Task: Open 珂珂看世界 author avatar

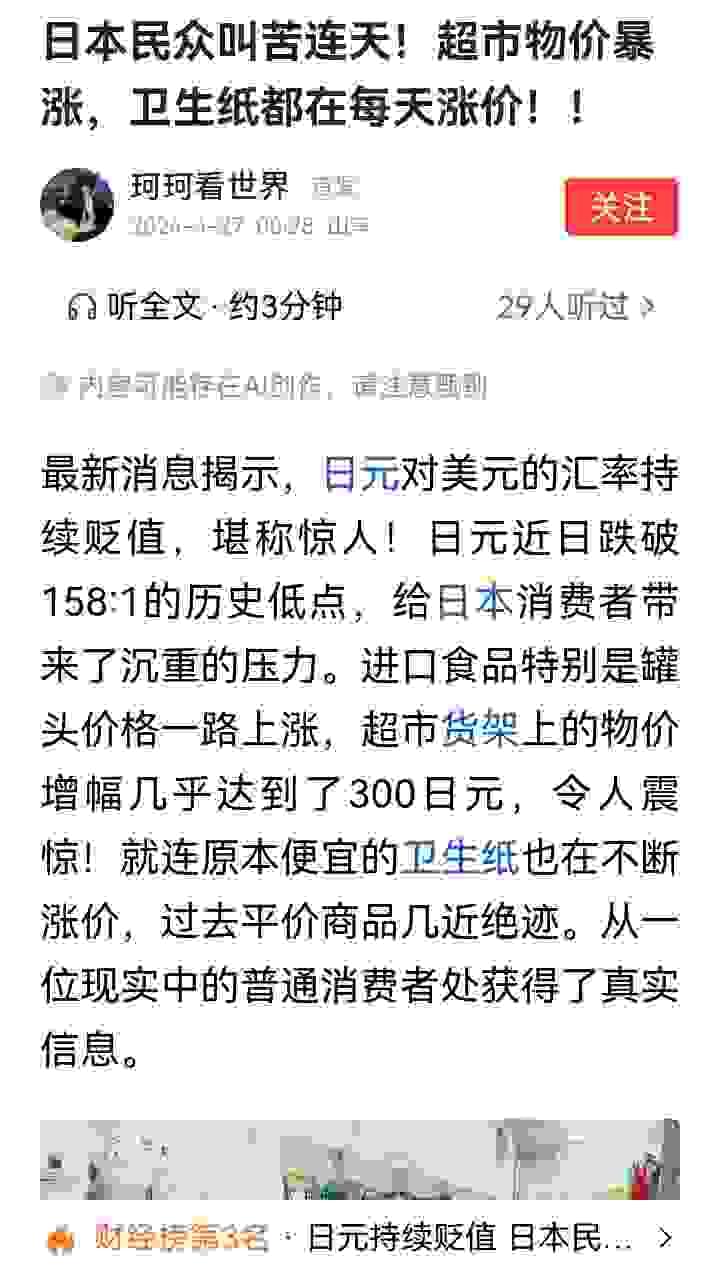Action: 77,206
